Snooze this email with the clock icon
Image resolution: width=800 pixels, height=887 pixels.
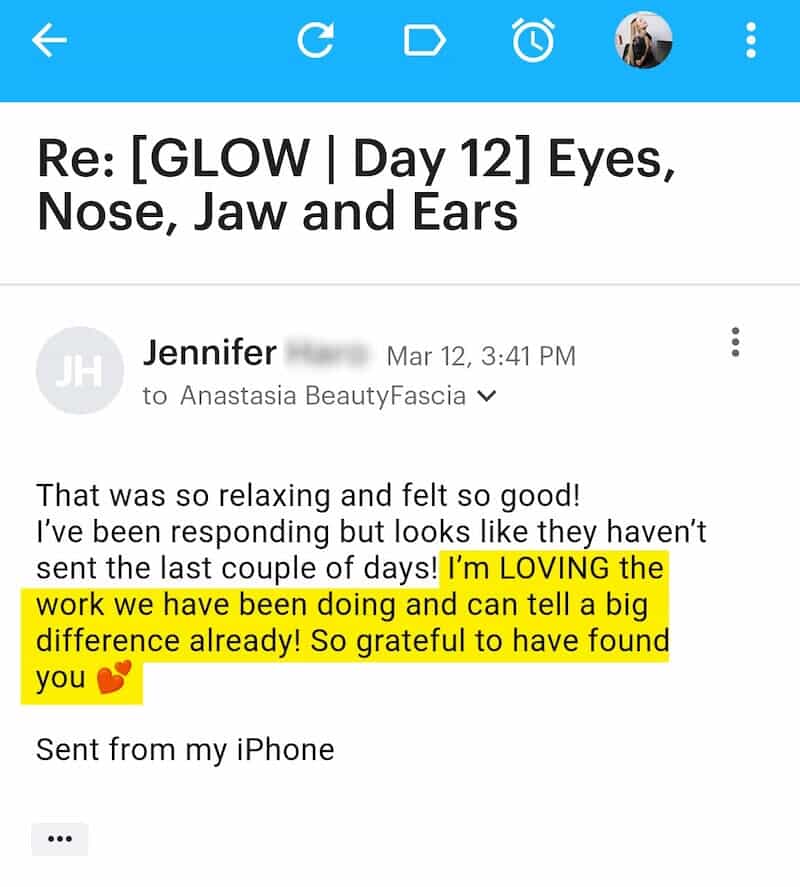pyautogui.click(x=533, y=40)
